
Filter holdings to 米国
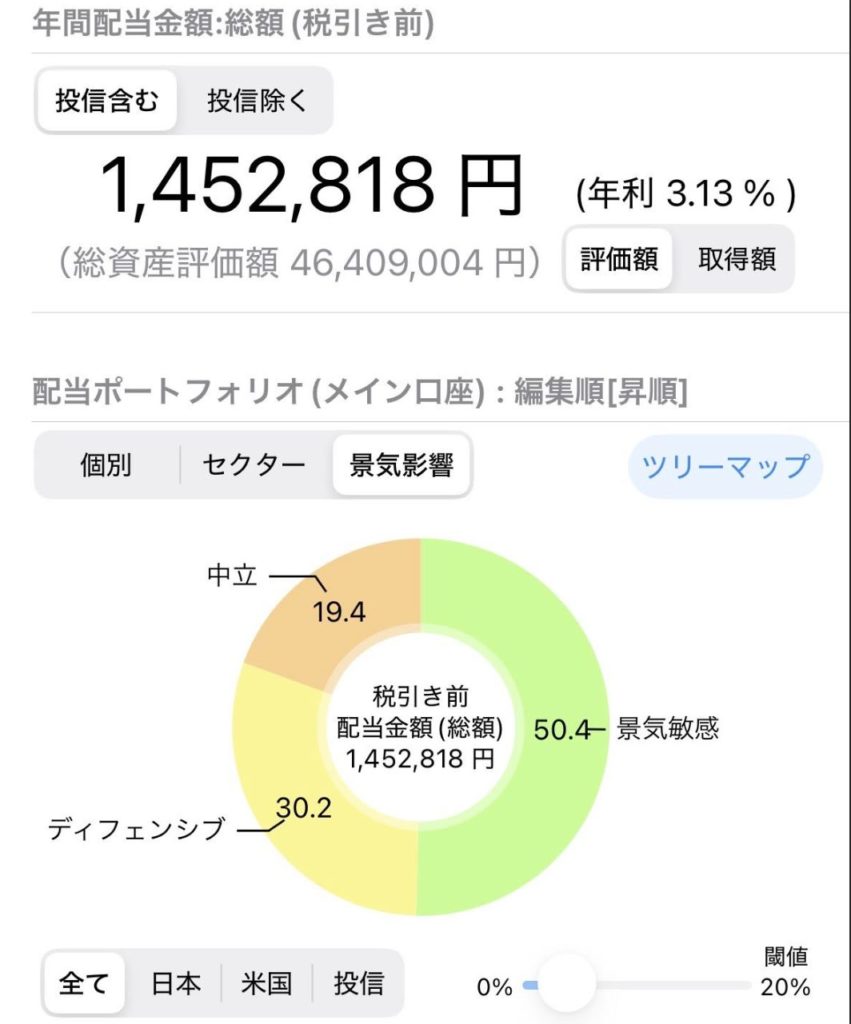[x=266, y=984]
